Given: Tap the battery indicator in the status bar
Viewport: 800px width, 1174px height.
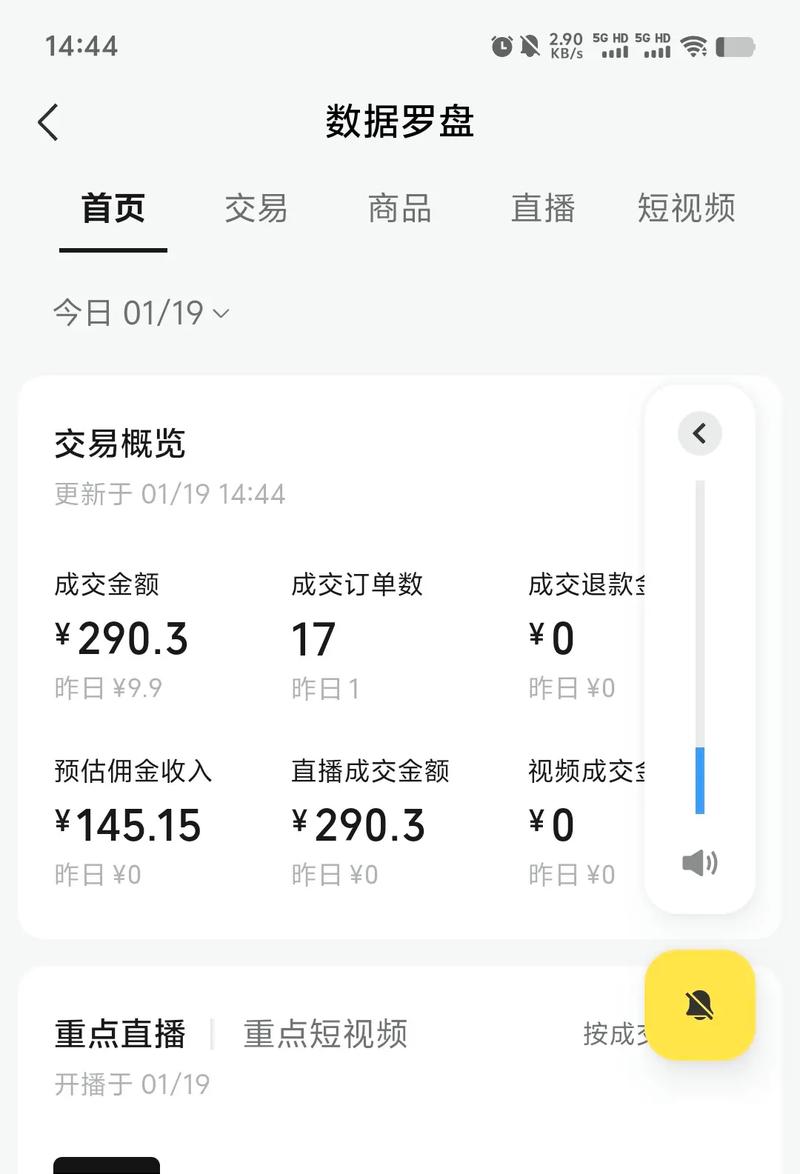Looking at the screenshot, I should tap(737, 46).
